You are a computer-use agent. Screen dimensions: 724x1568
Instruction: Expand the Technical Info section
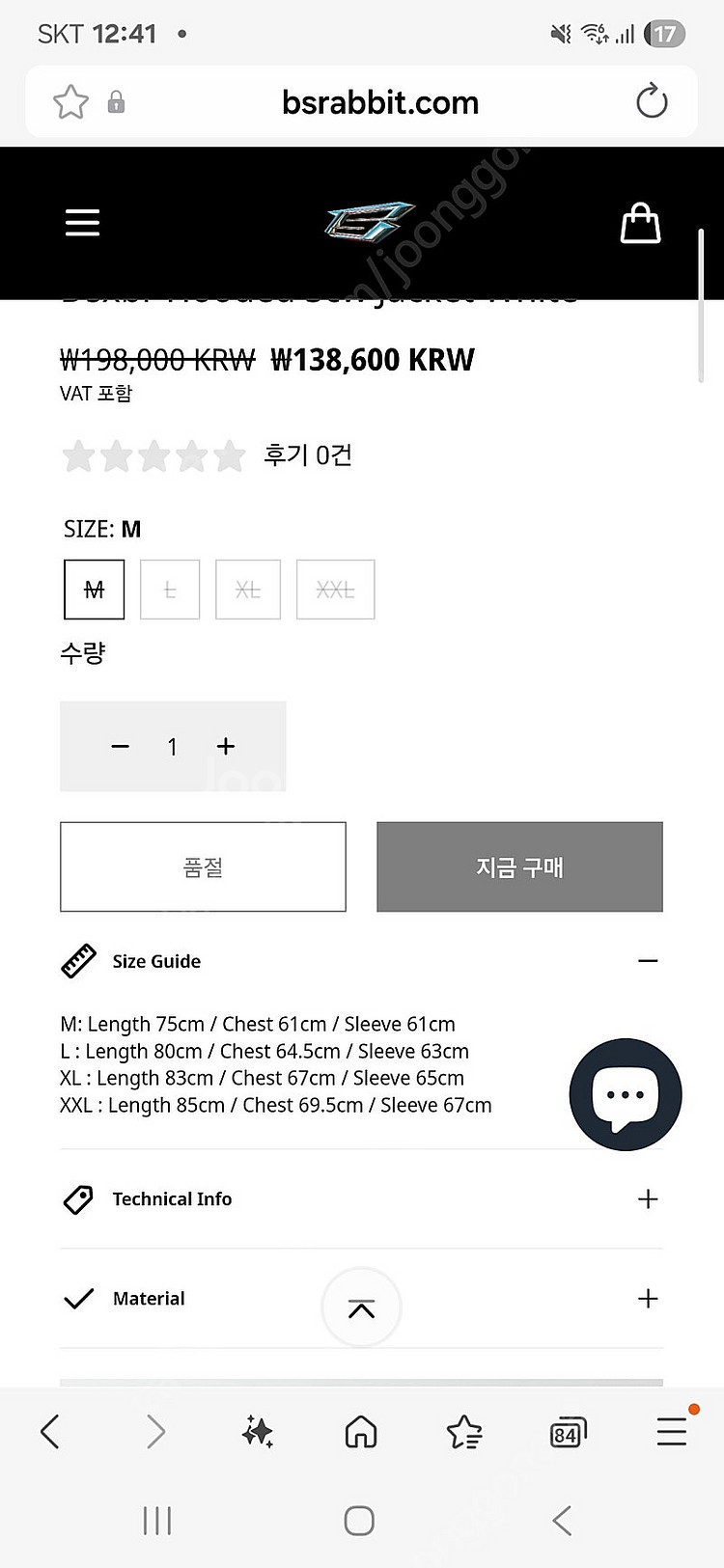click(648, 1199)
